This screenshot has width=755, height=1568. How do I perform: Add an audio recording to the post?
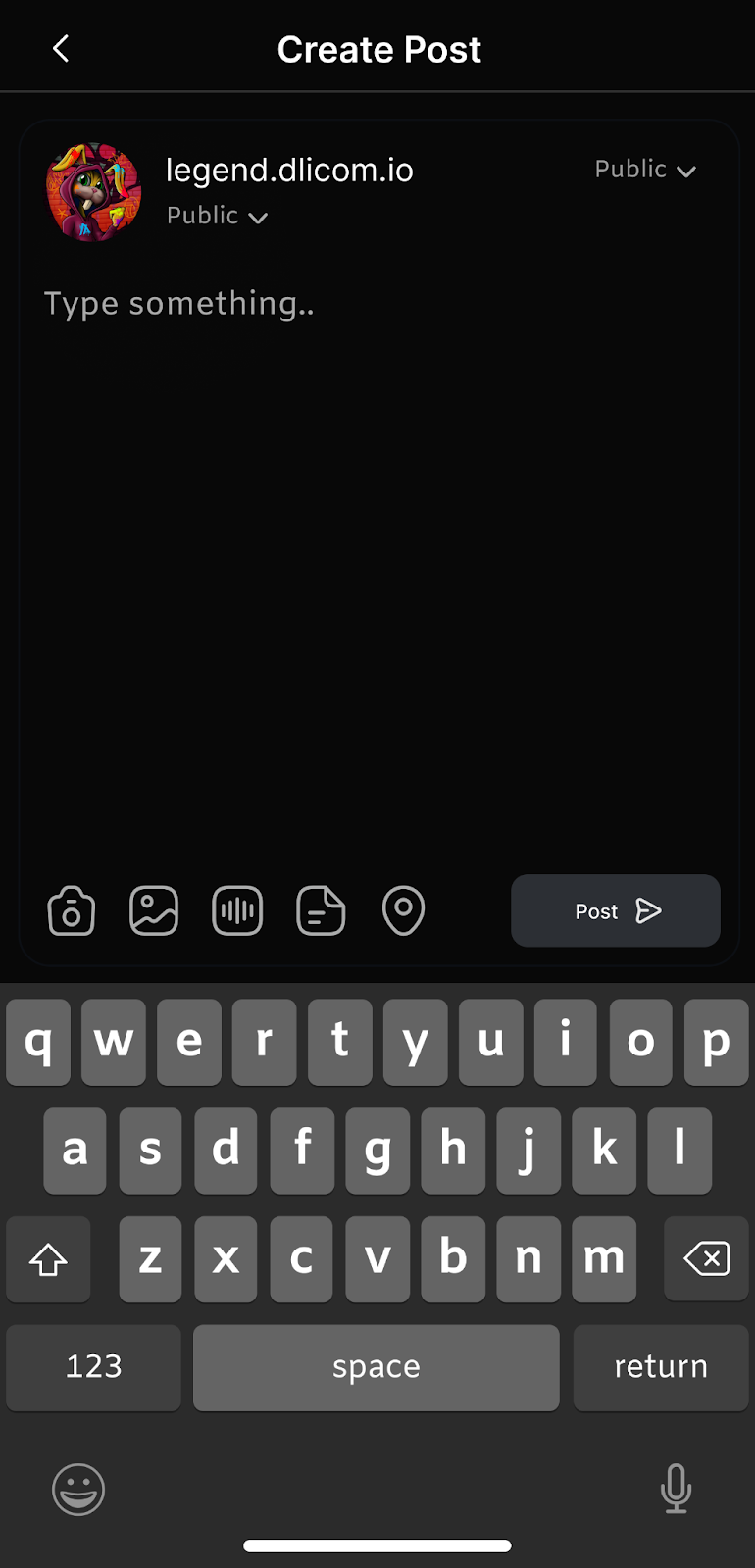(237, 911)
